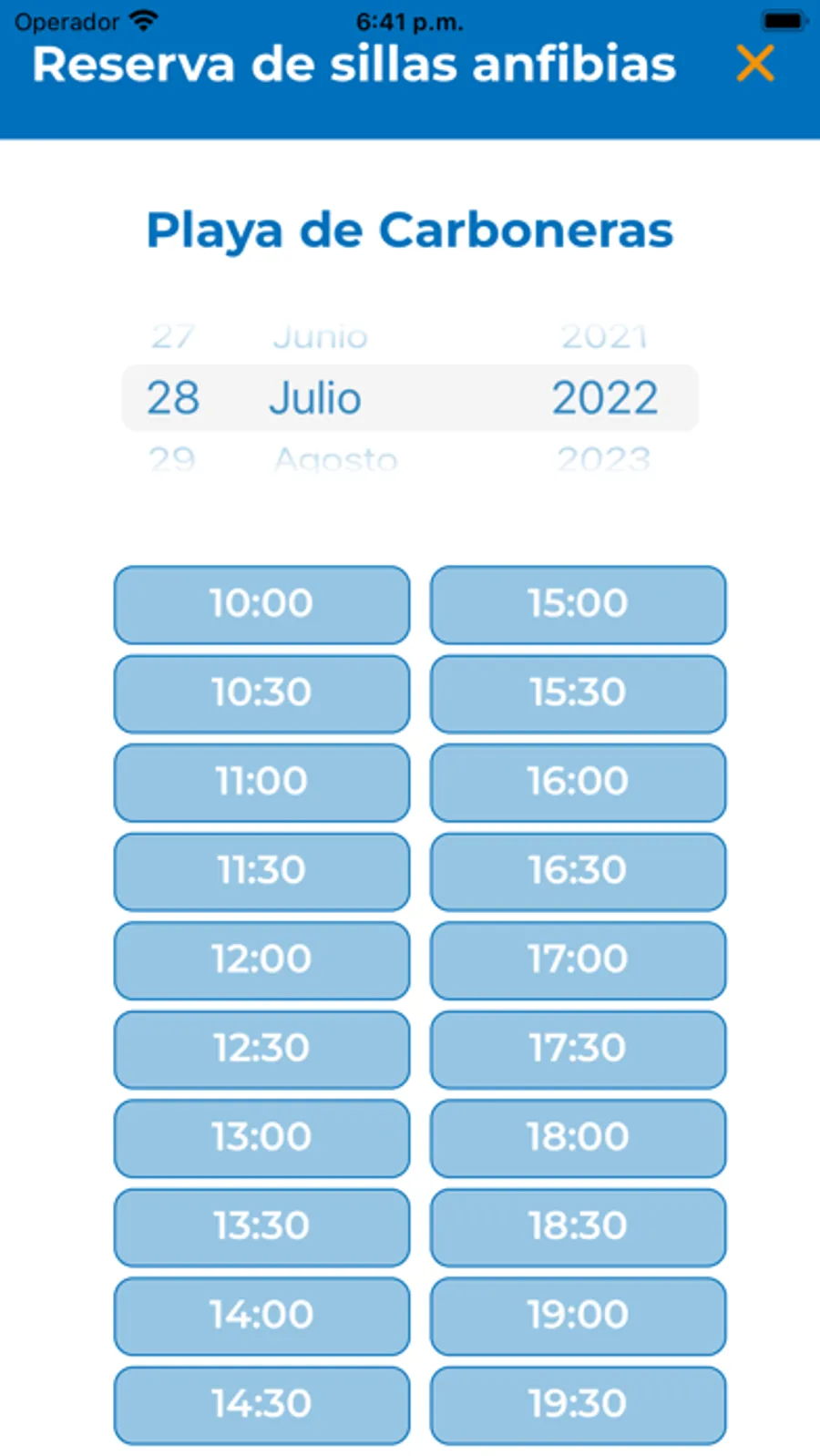The height and width of the screenshot is (1456, 820).
Task: Close the reservation screen
Action: (755, 64)
